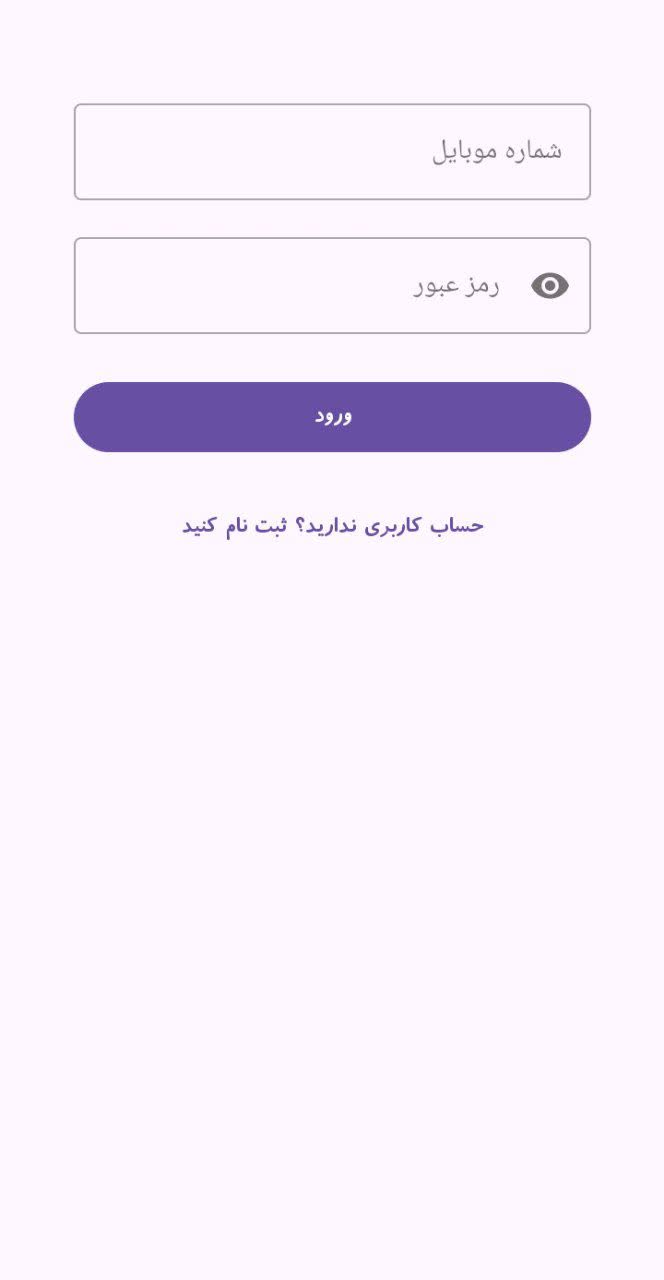Focus the mobile number (شماره موبایل) field

click(x=332, y=152)
